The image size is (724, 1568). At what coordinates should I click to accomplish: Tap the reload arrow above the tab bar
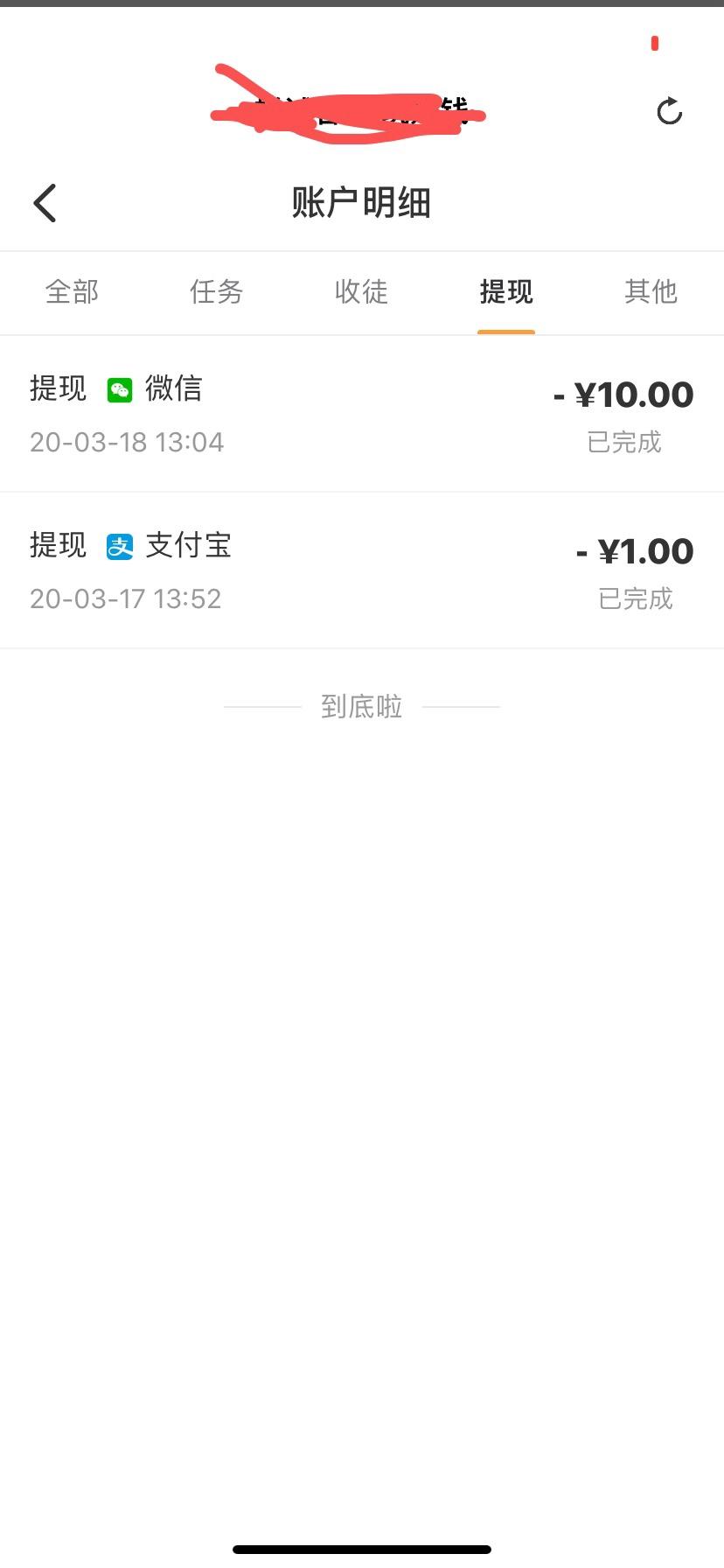tap(669, 112)
